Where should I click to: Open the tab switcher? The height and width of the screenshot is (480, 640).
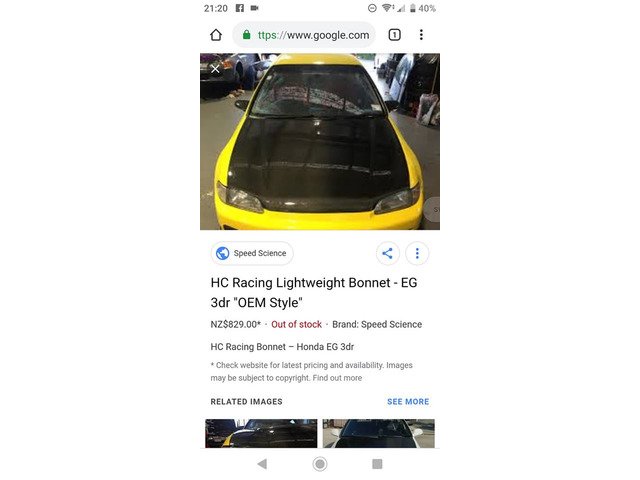[x=394, y=35]
